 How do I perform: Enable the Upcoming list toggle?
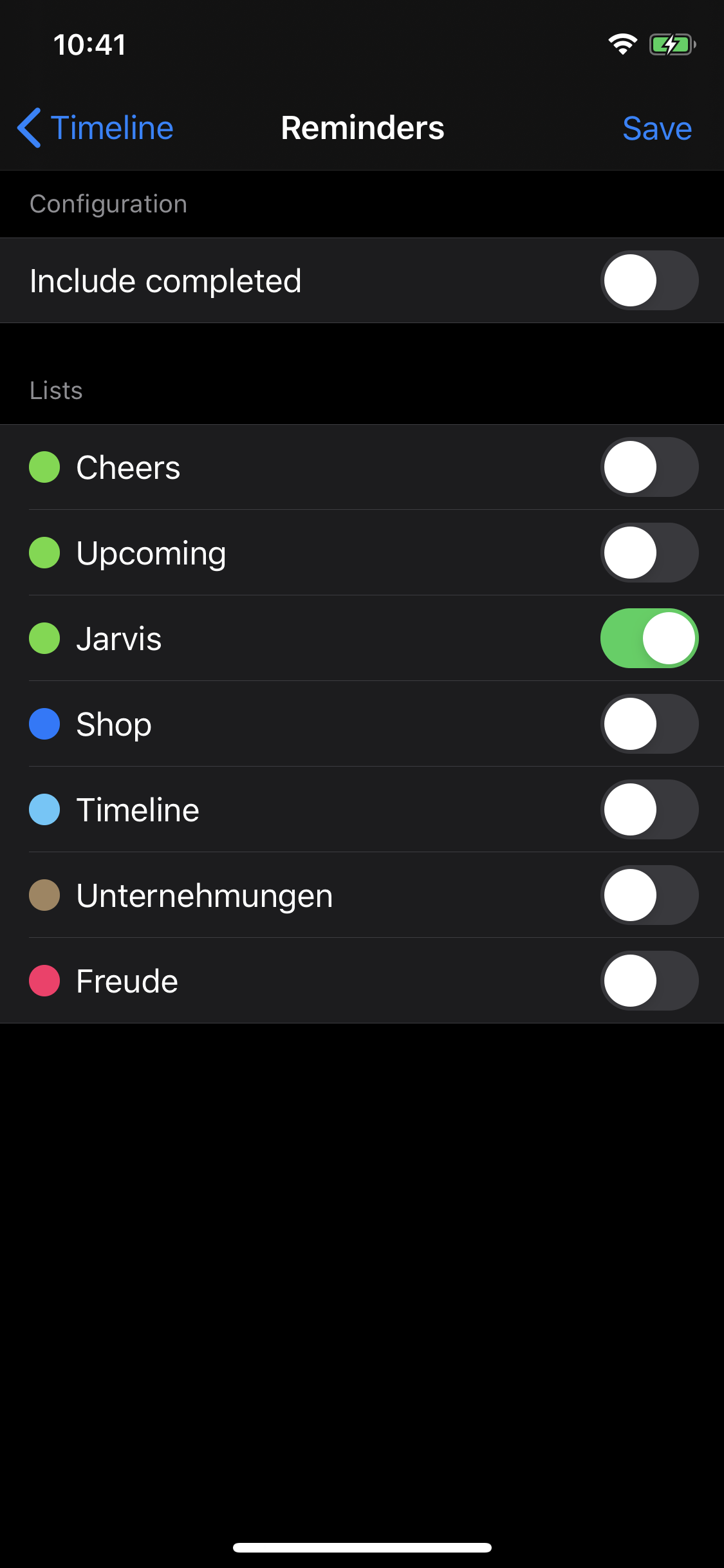coord(649,553)
